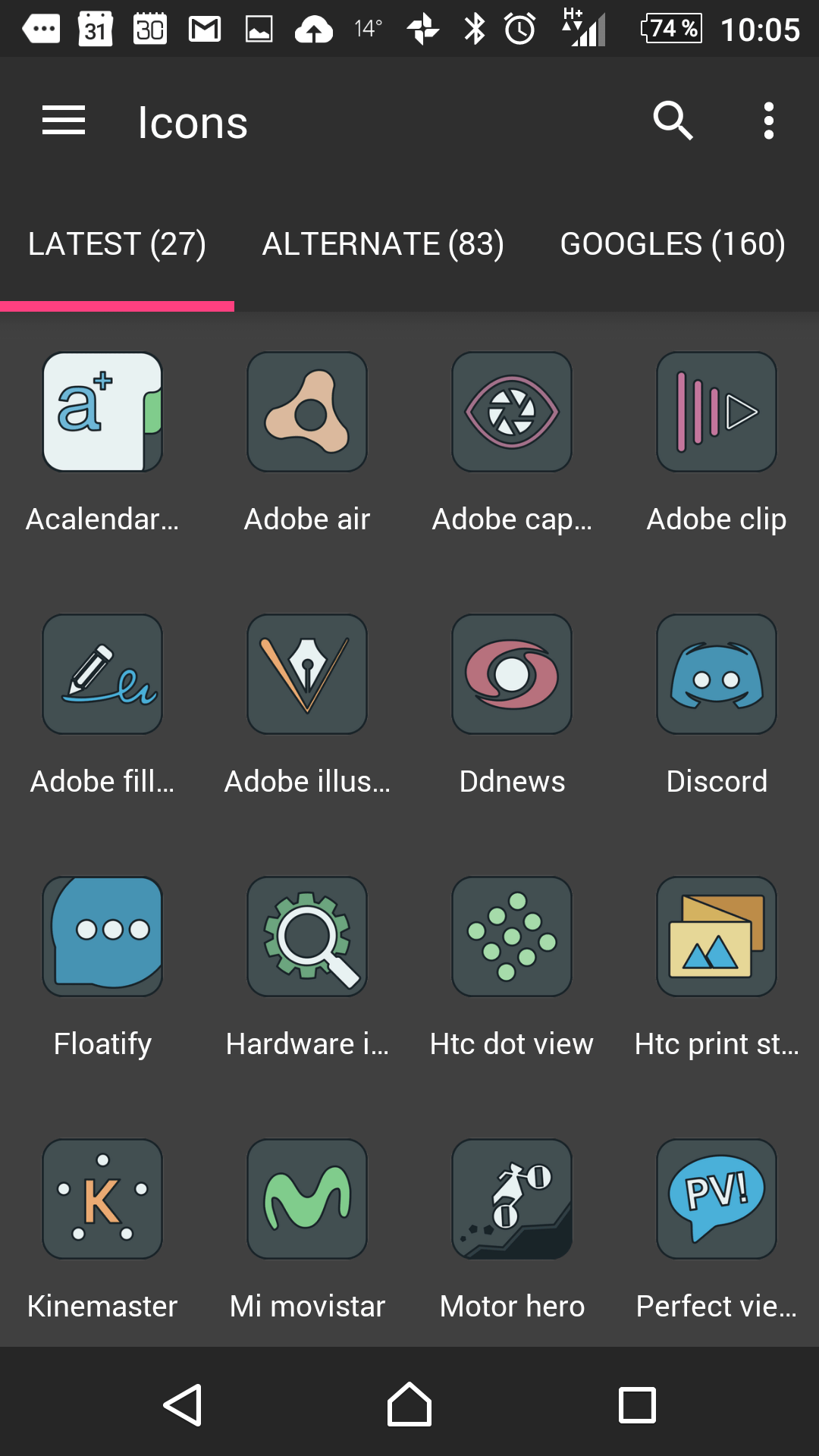
Task: Open the overflow options menu
Action: tap(769, 121)
